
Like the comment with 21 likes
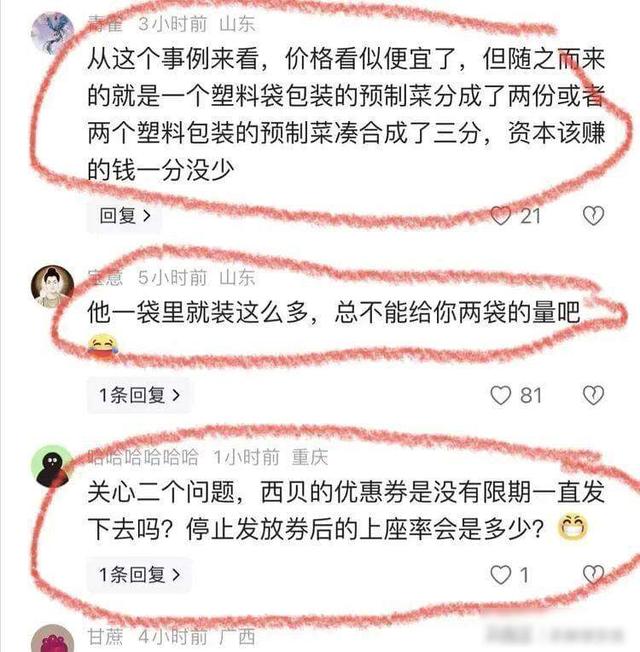[x=501, y=215]
